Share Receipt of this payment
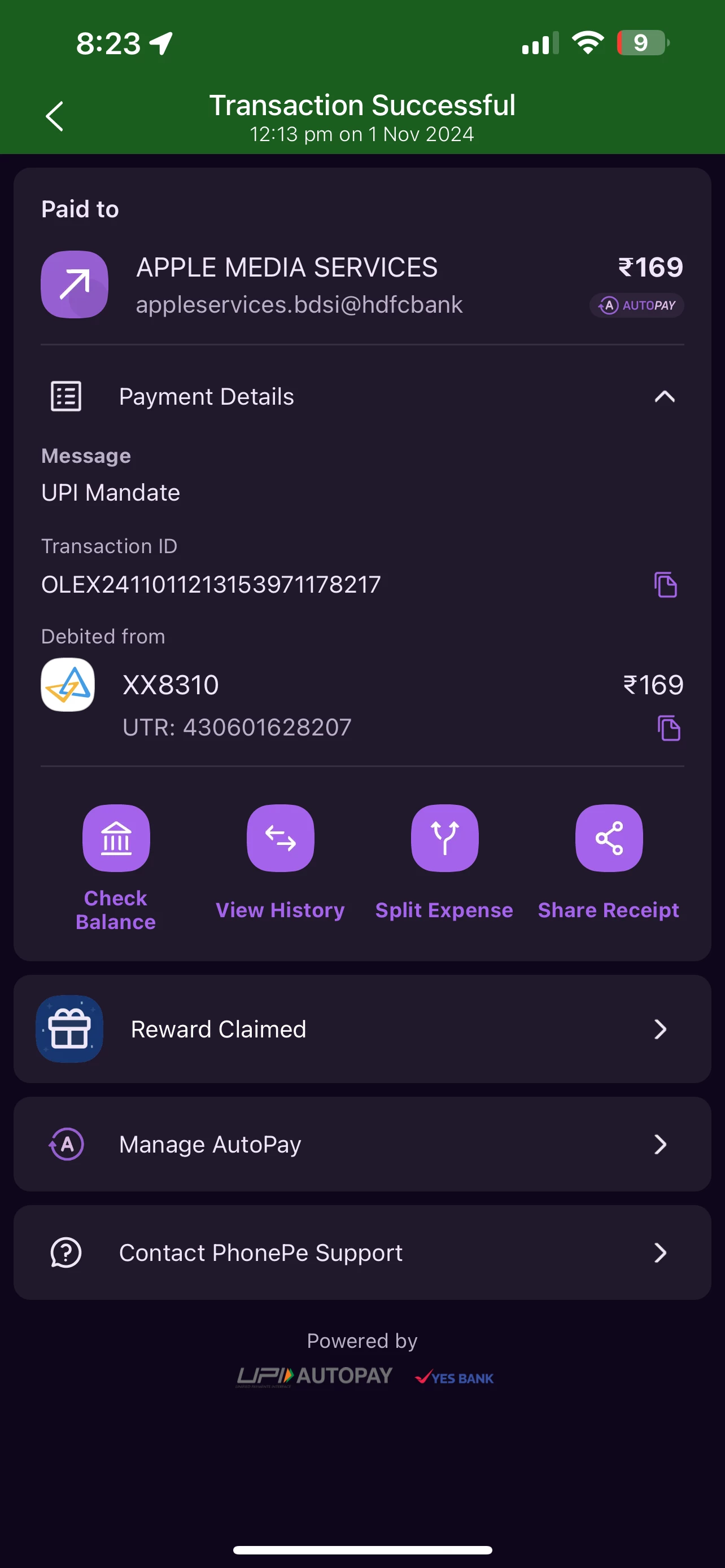Screen dimensions: 725x1568 [609, 839]
